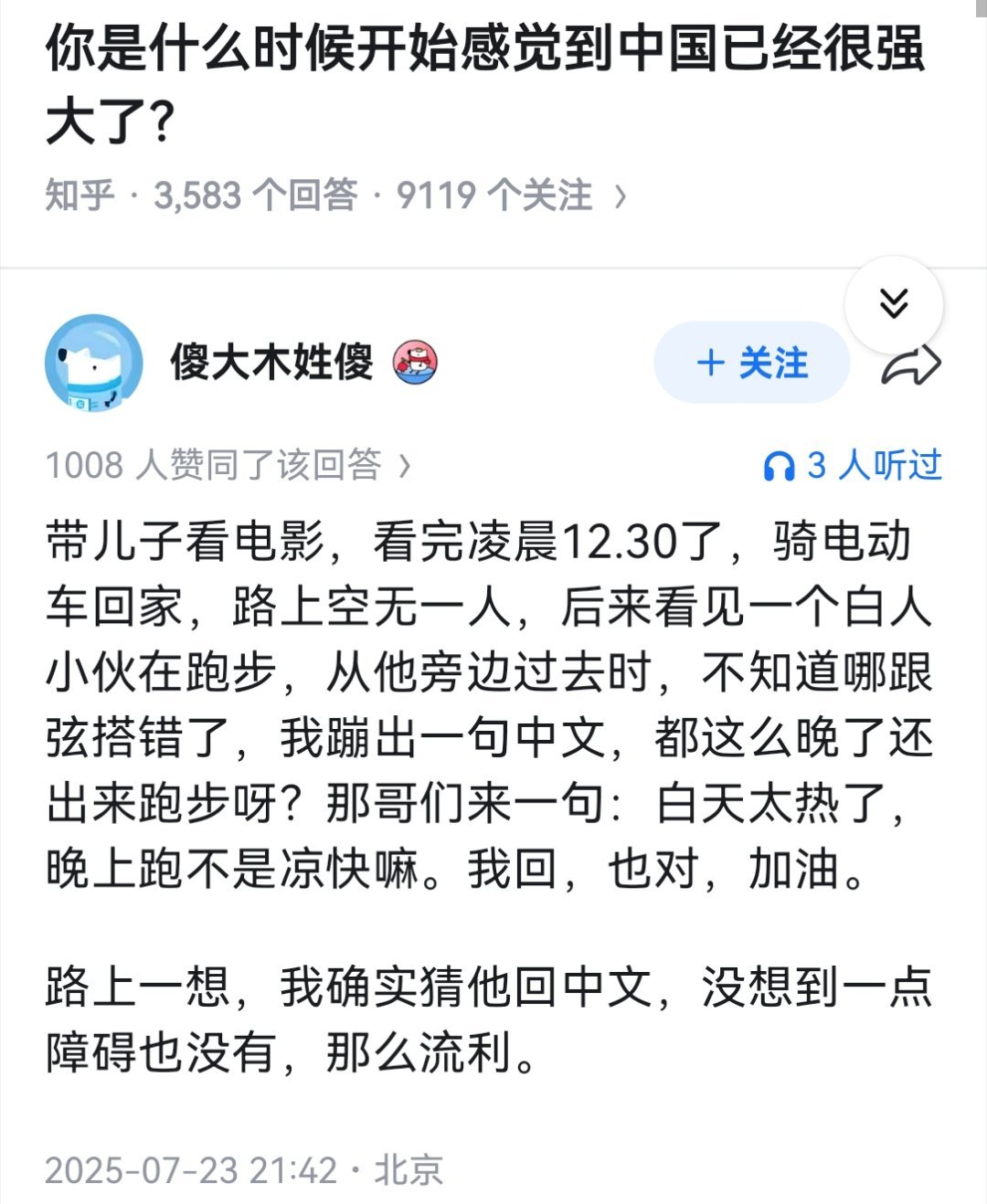Click the share forward-arrow icon

tap(916, 364)
